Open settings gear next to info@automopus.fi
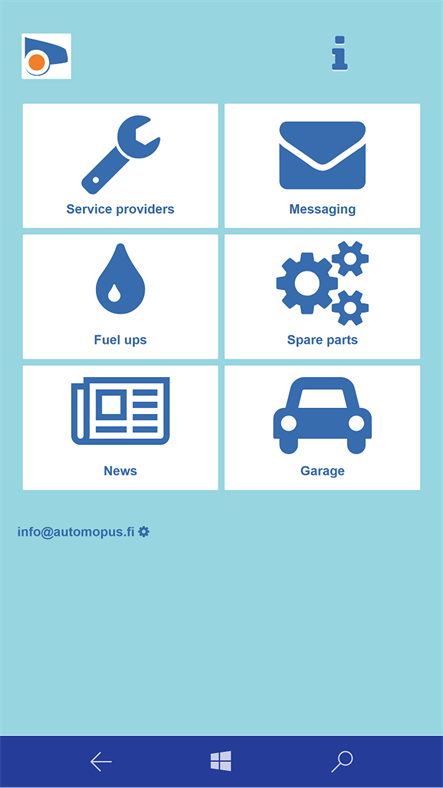This screenshot has width=443, height=788. [144, 531]
